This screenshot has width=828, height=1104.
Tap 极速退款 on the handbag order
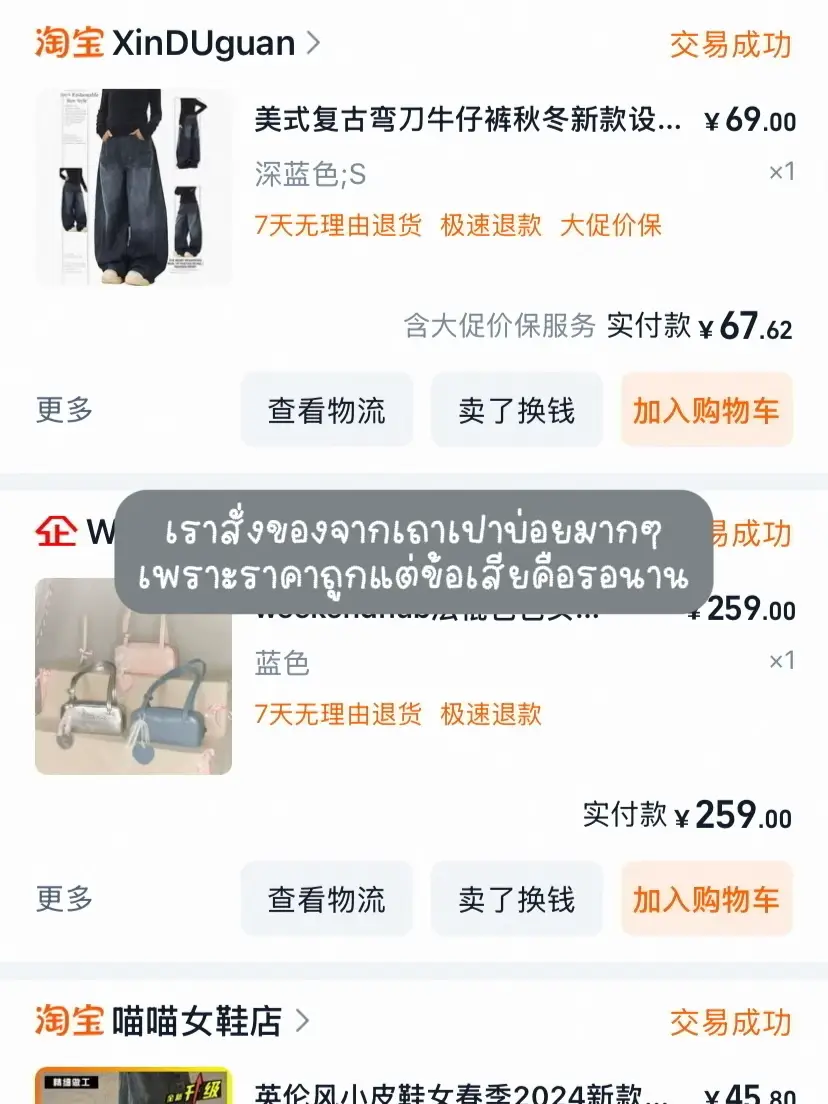pyautogui.click(x=490, y=715)
